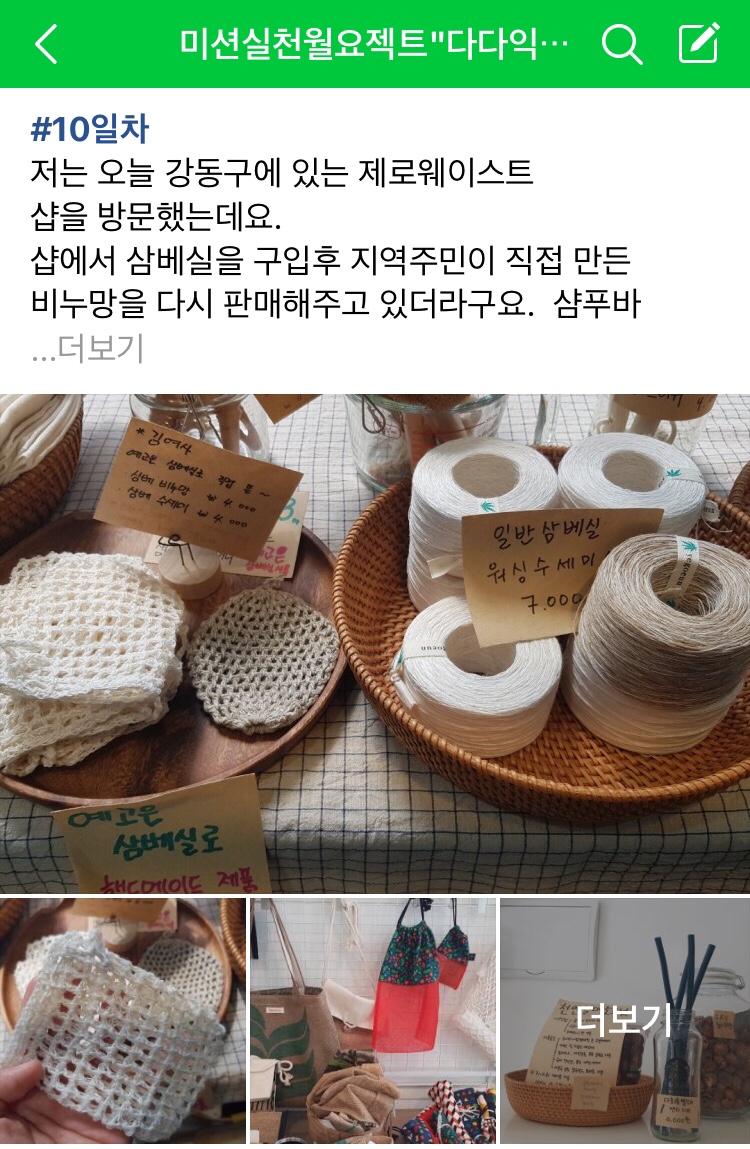The height and width of the screenshot is (1149, 750).
Task: Open search in the band header
Action: 621,44
